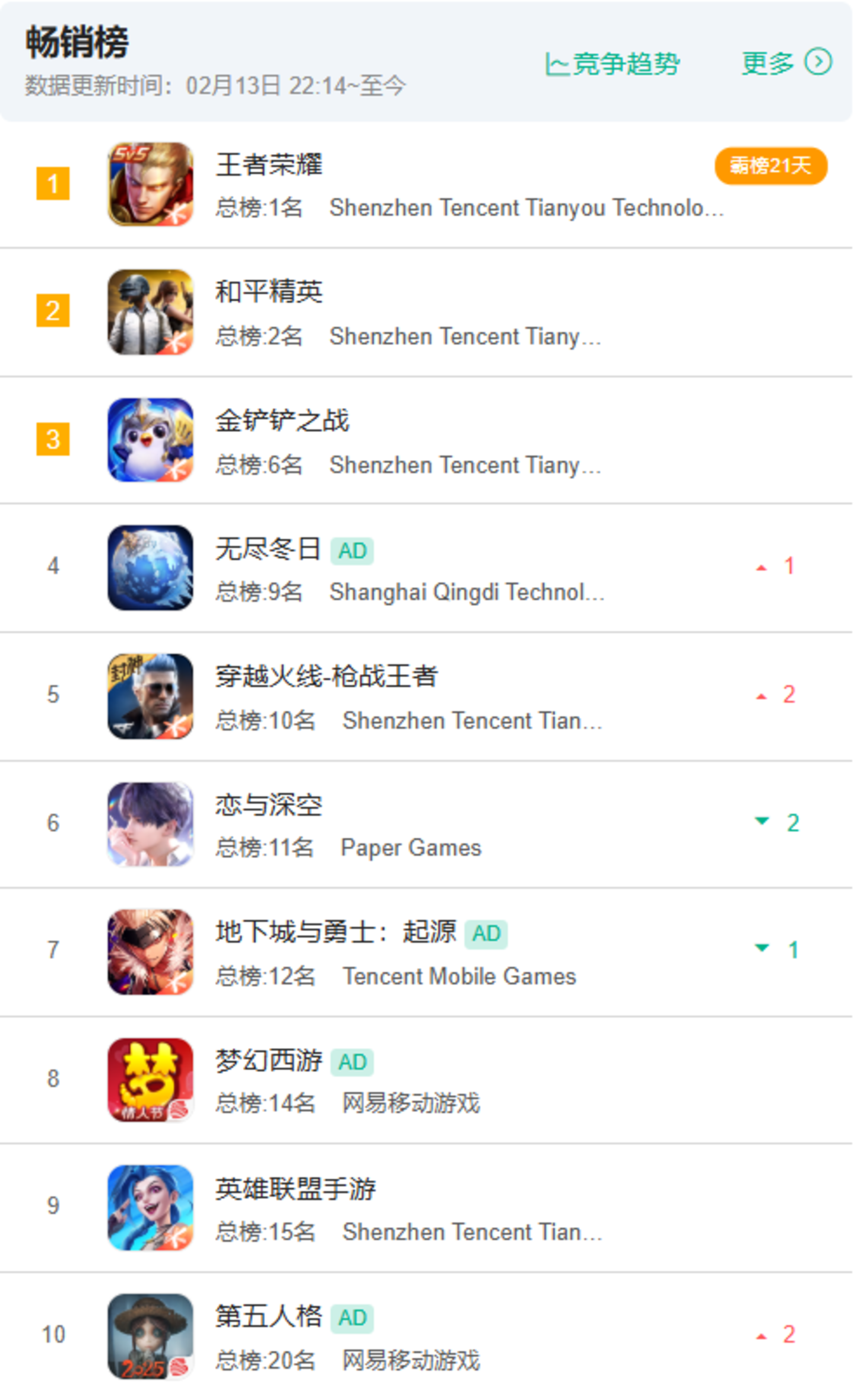View details for 金铲铲之战
Viewport: 854px width, 1400px height.
282,421
